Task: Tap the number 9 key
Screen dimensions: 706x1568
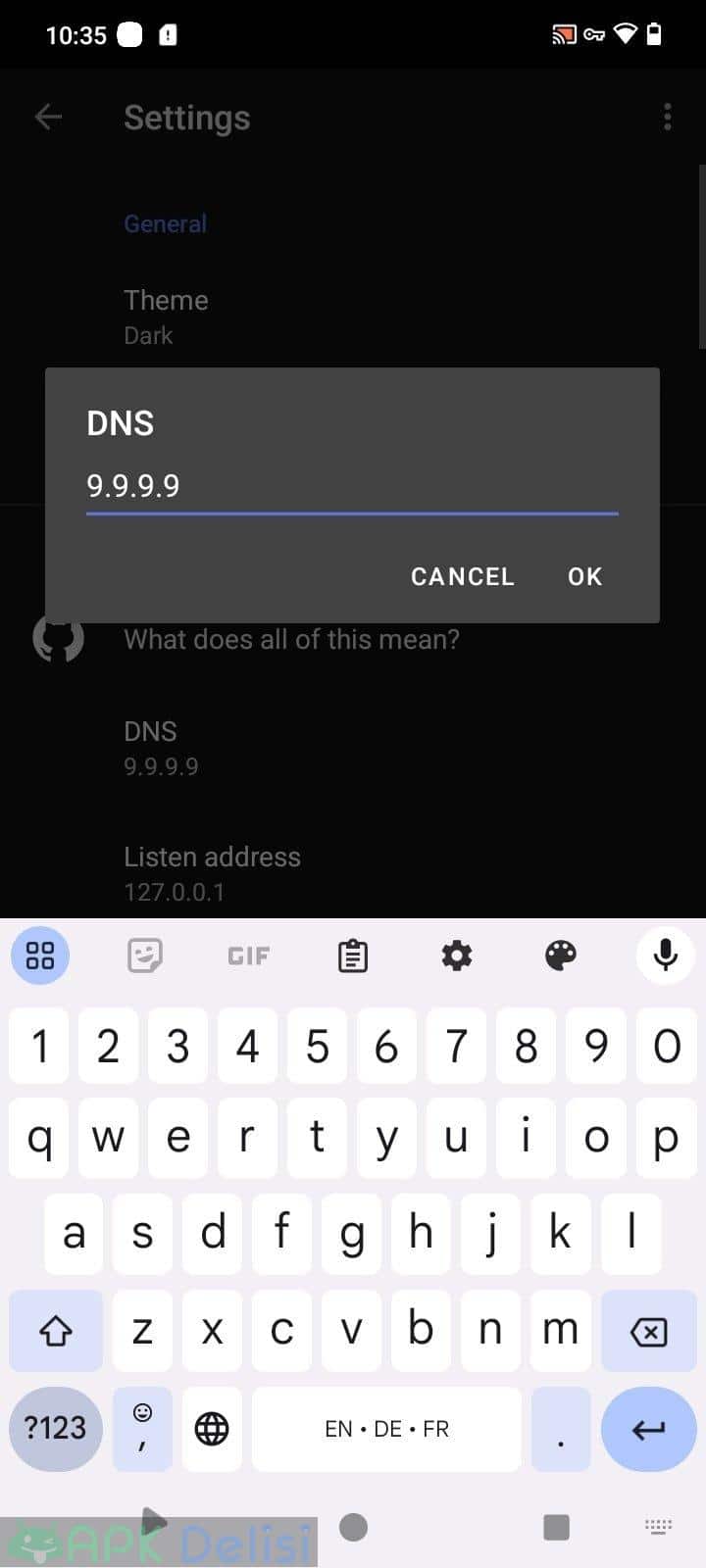Action: 596,1047
